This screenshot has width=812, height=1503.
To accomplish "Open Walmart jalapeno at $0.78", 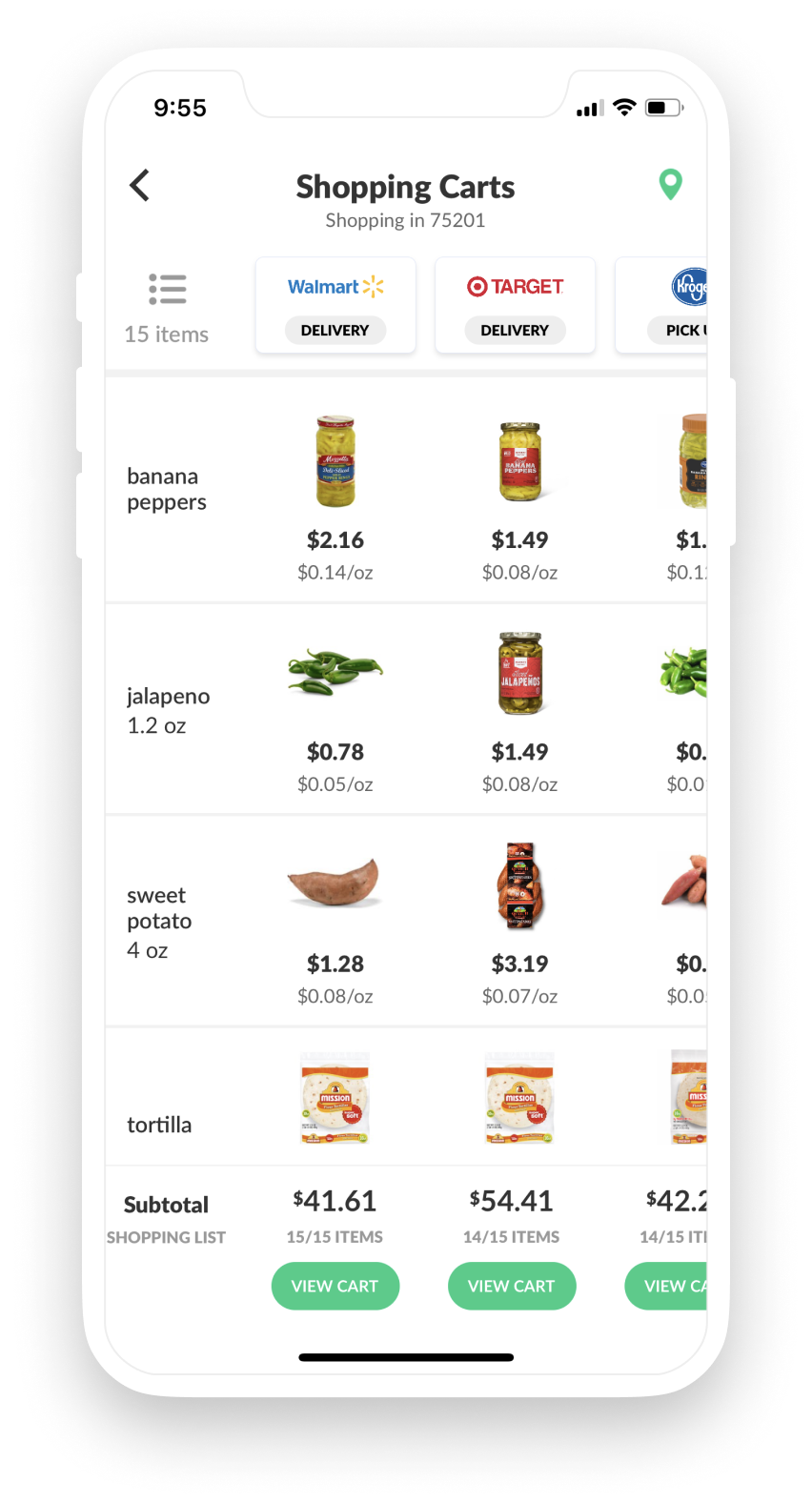I will point(335,674).
